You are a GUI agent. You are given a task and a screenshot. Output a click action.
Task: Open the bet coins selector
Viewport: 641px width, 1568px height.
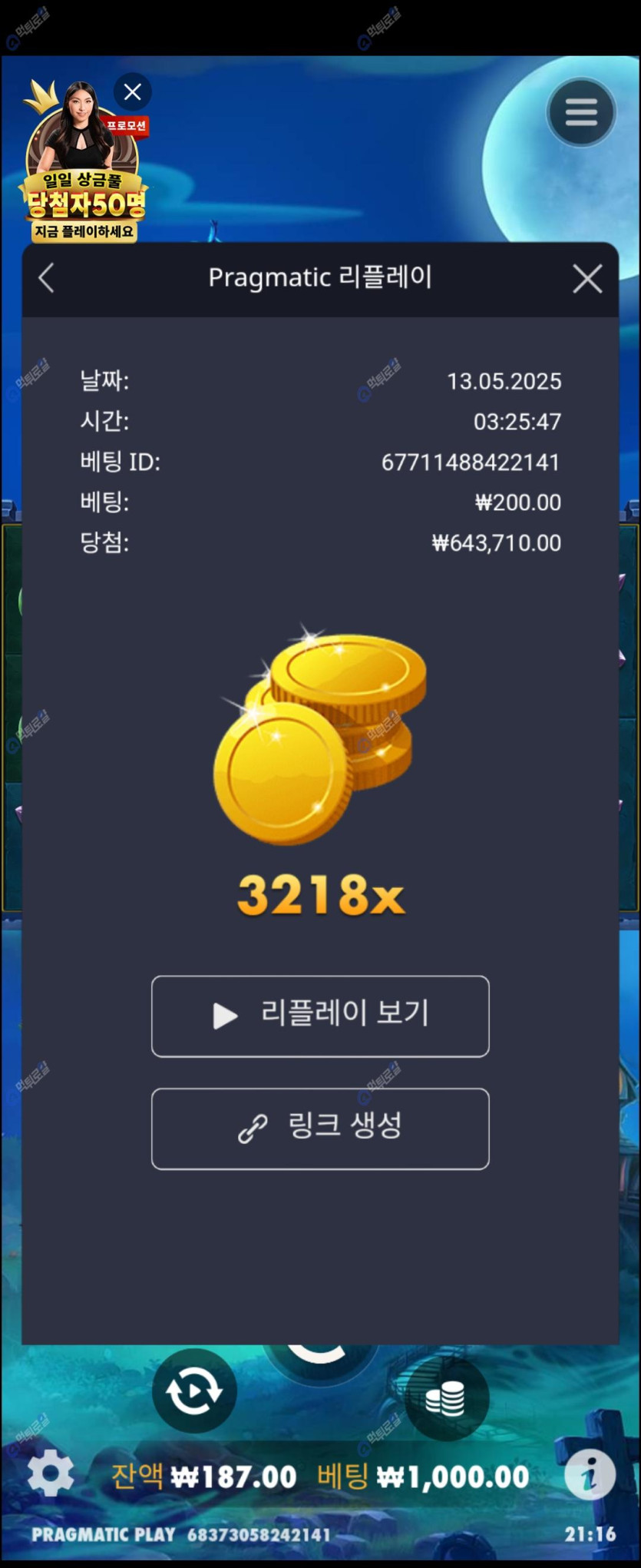445,1397
